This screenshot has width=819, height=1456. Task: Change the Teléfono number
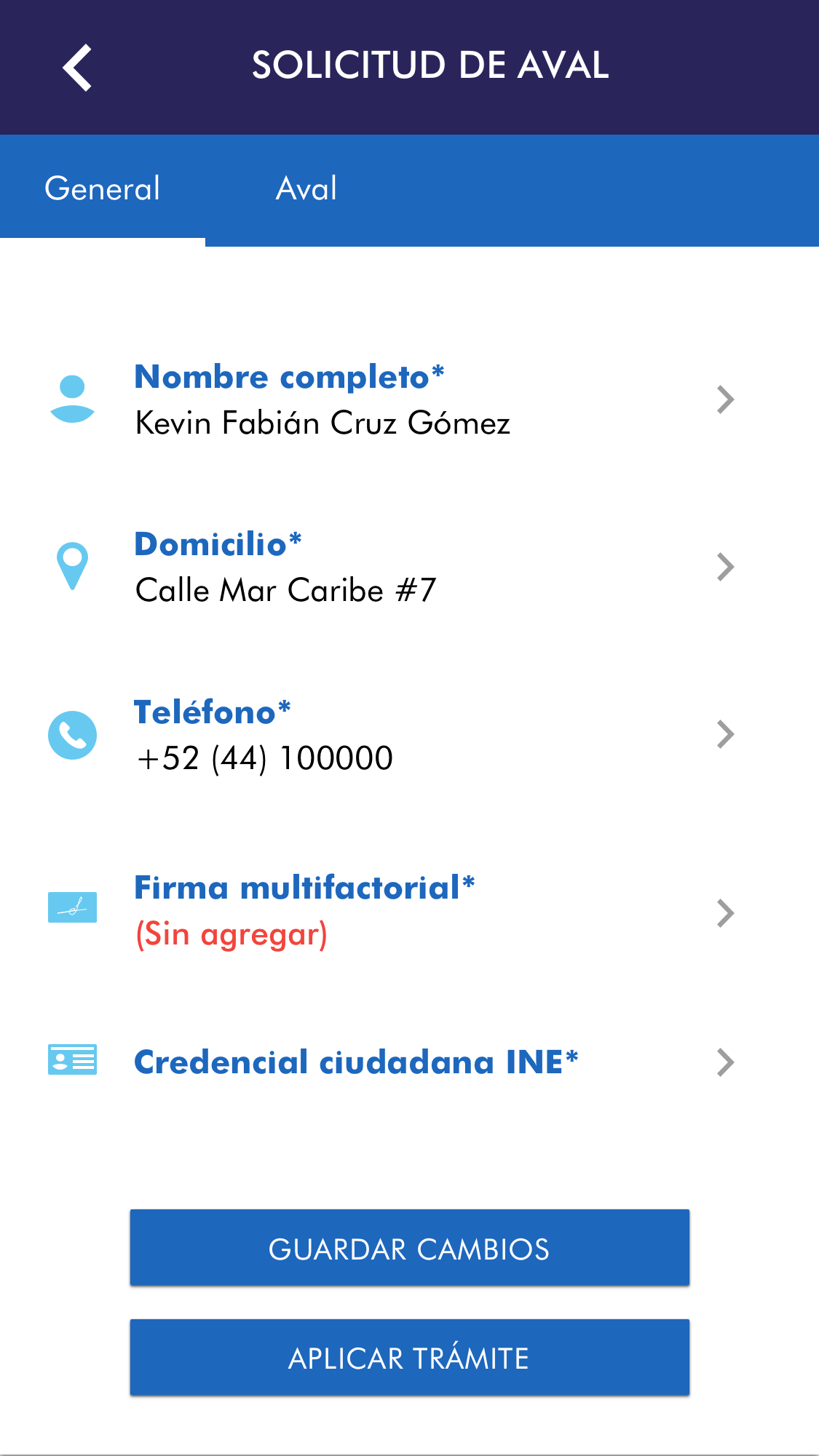click(x=393, y=735)
